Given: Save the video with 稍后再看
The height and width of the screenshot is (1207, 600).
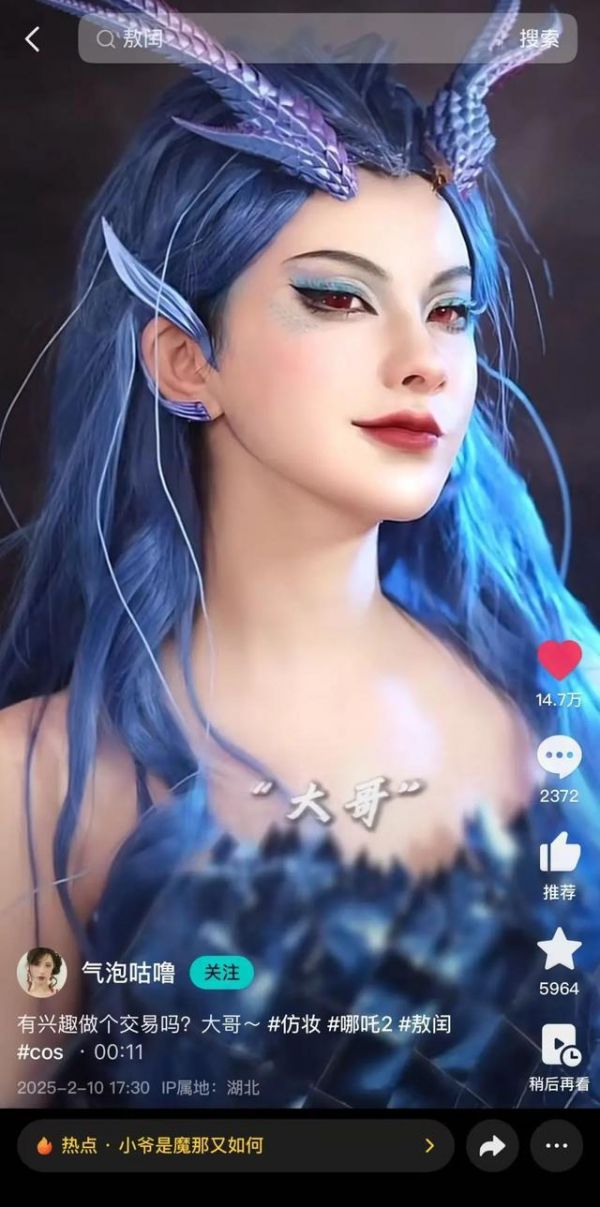Looking at the screenshot, I should coord(559,1045).
